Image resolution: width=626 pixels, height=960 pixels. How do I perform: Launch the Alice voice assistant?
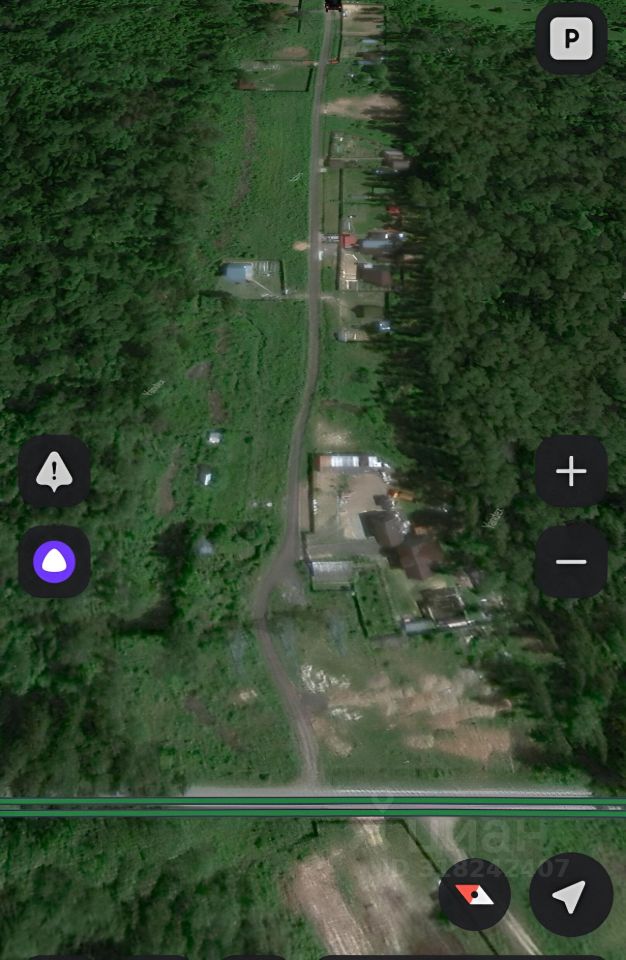(54, 561)
